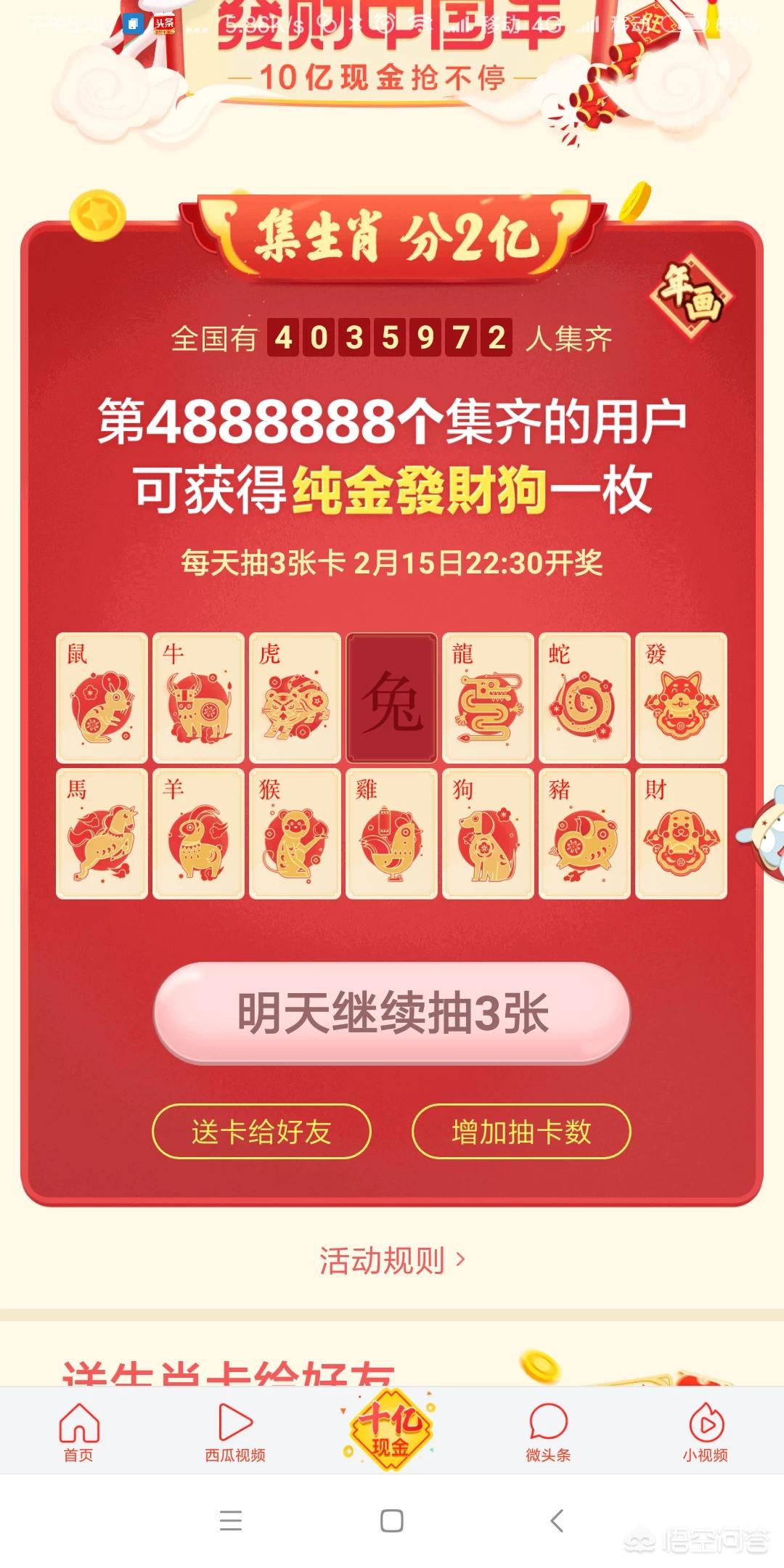Go back with the system back button
784x1568 pixels.
[x=557, y=1520]
